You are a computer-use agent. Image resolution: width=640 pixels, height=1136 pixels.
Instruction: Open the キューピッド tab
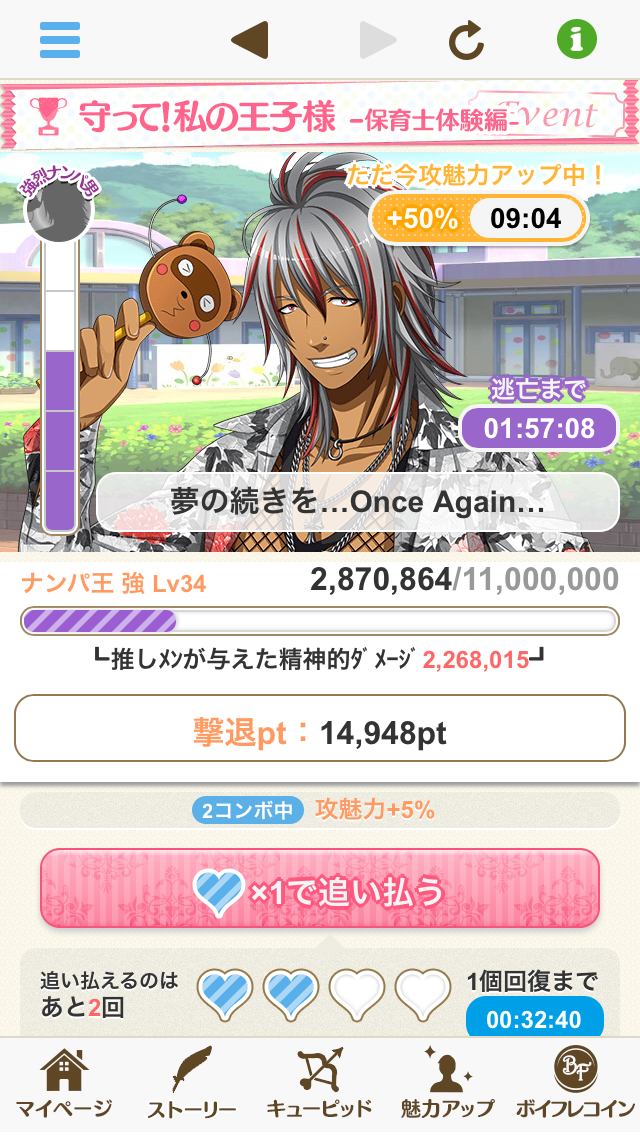point(320,1086)
